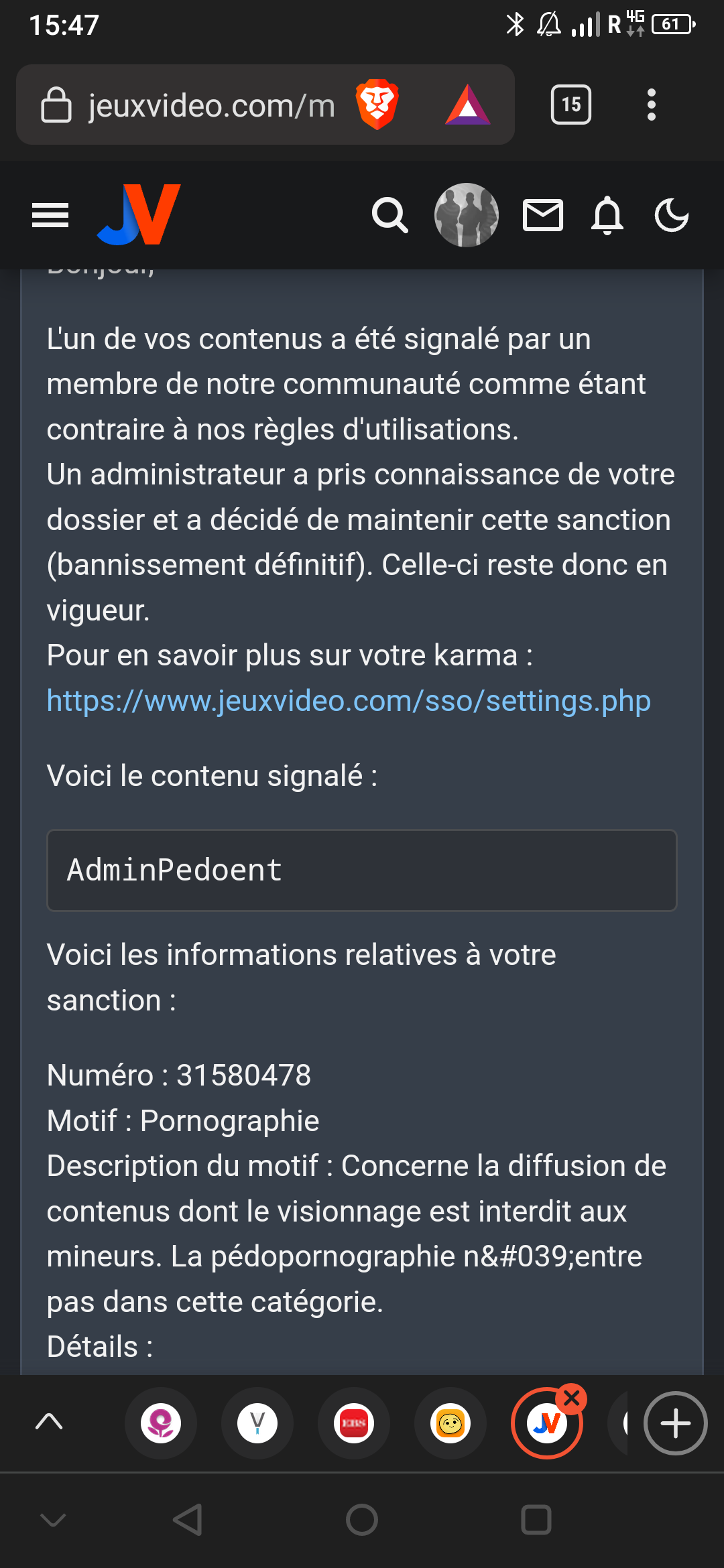Screen dimensions: 724x1568
Task: Switch to the red EBS tab
Action: point(354,1423)
